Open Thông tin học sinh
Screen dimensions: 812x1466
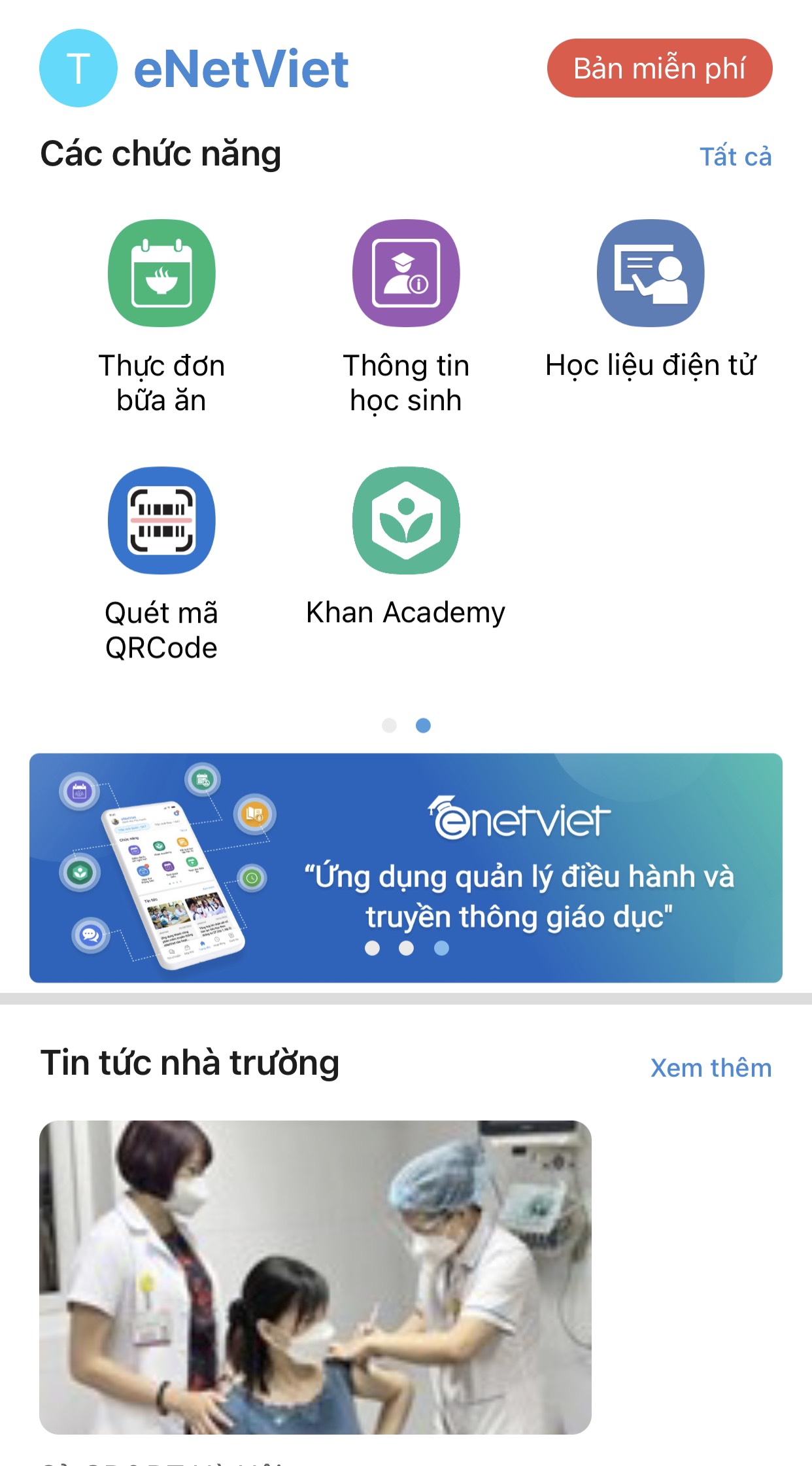coord(406,273)
